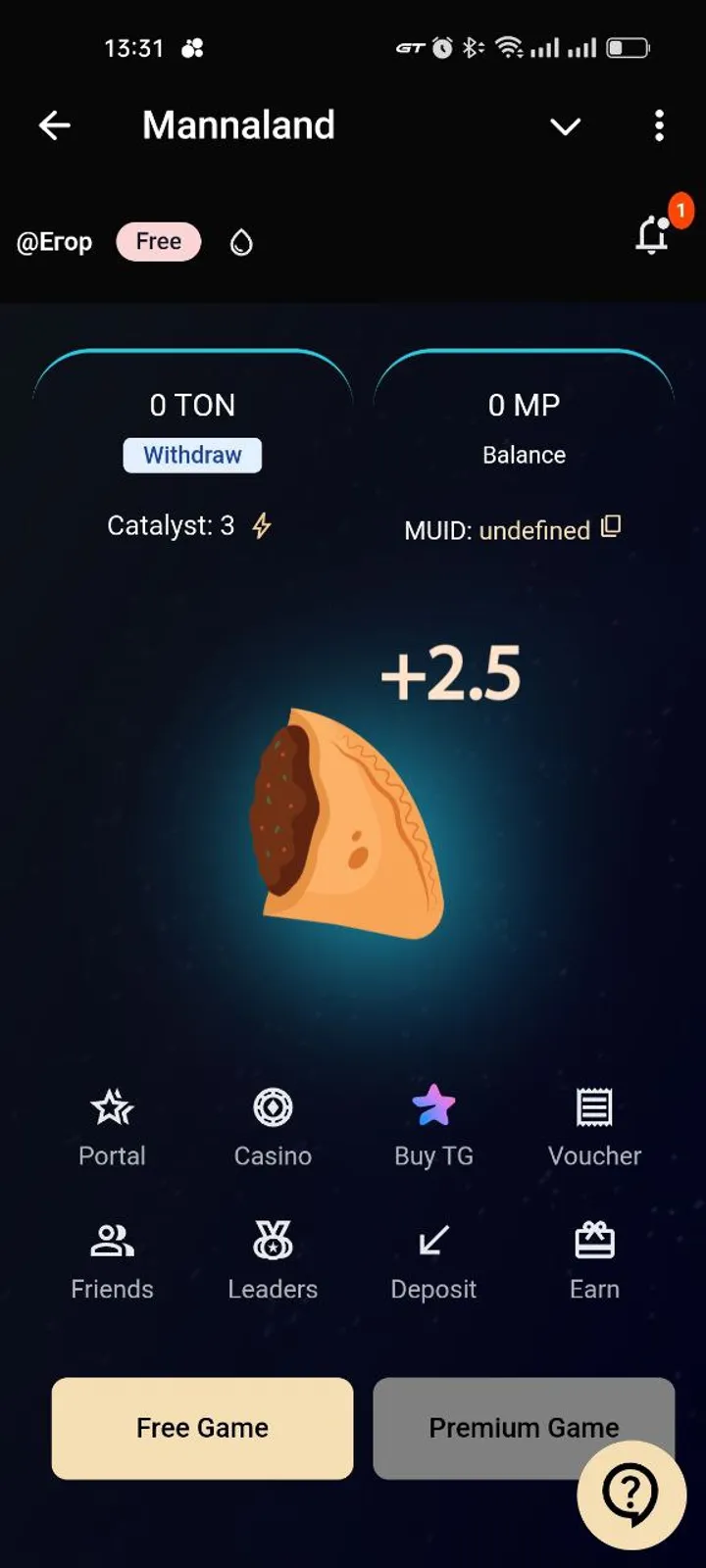Open notifications via the bell icon
Viewport: 706px width, 1568px height.
point(651,236)
